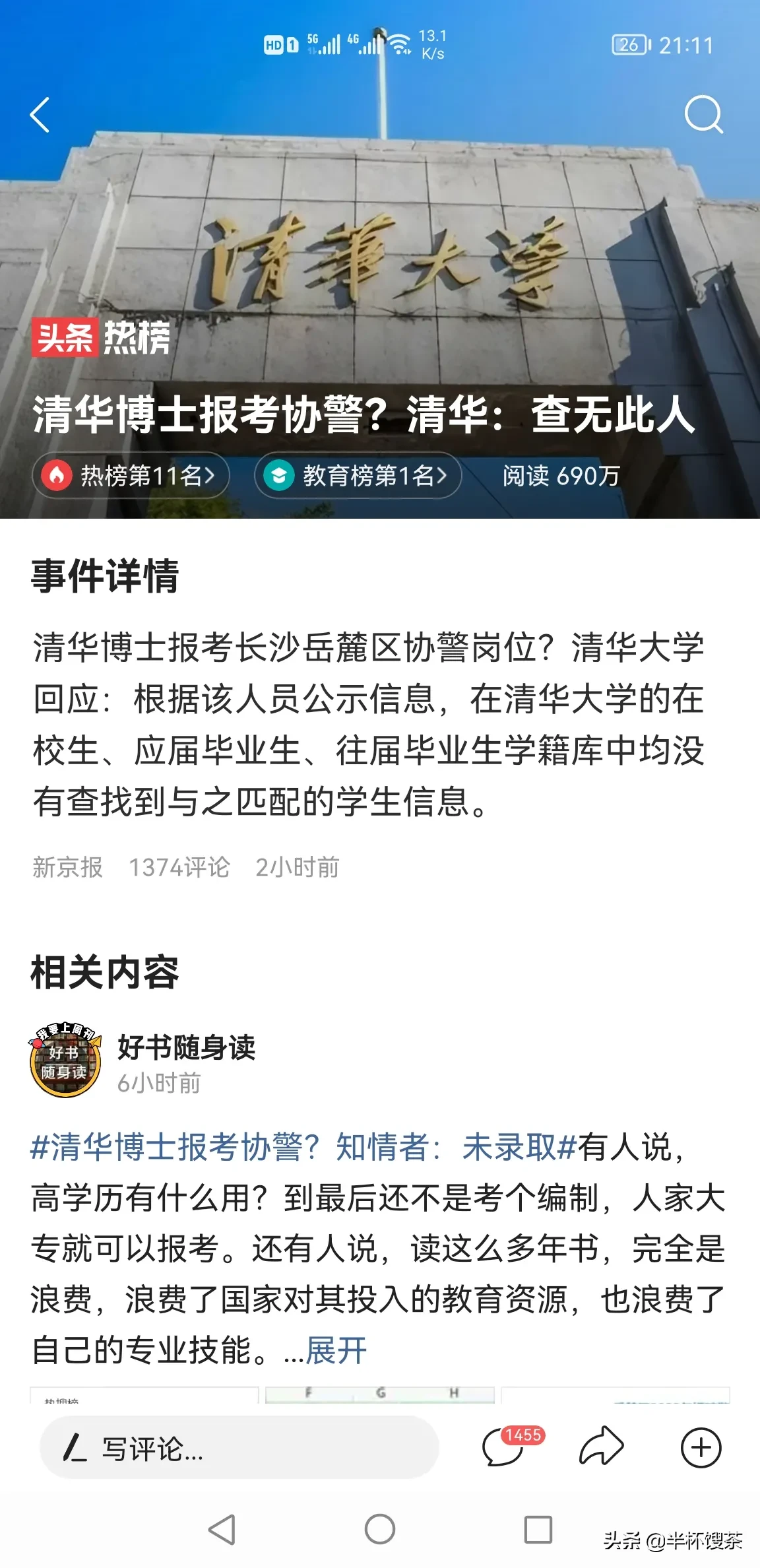Tap the 写评论 comment field

click(x=239, y=1450)
